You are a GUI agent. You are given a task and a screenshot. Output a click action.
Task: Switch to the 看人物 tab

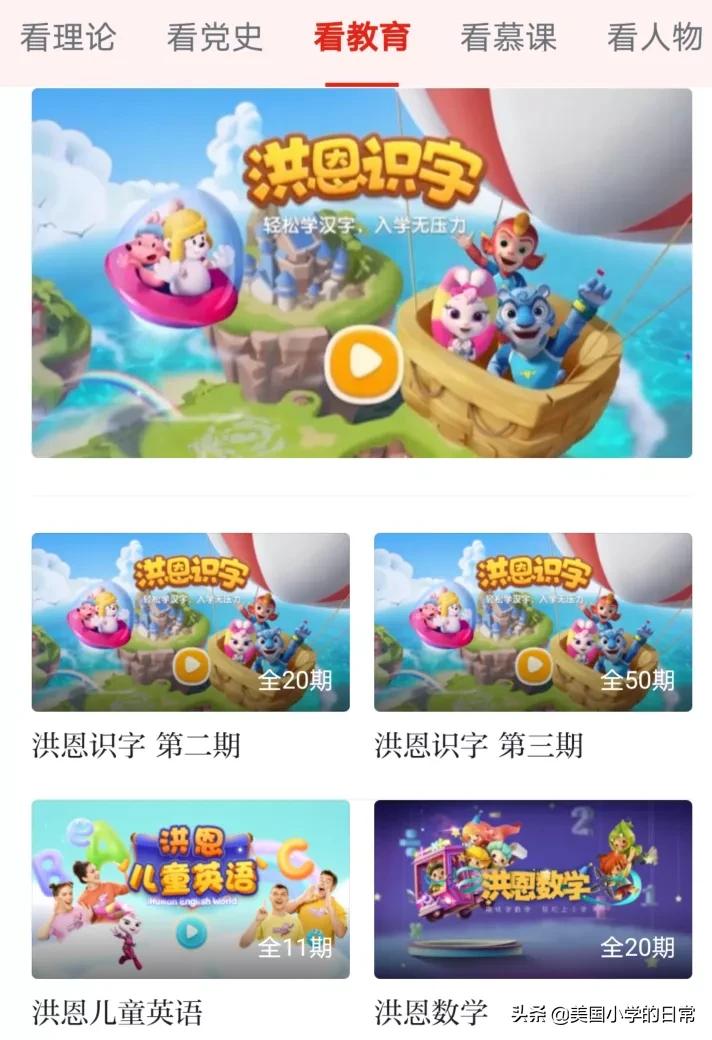click(x=654, y=38)
